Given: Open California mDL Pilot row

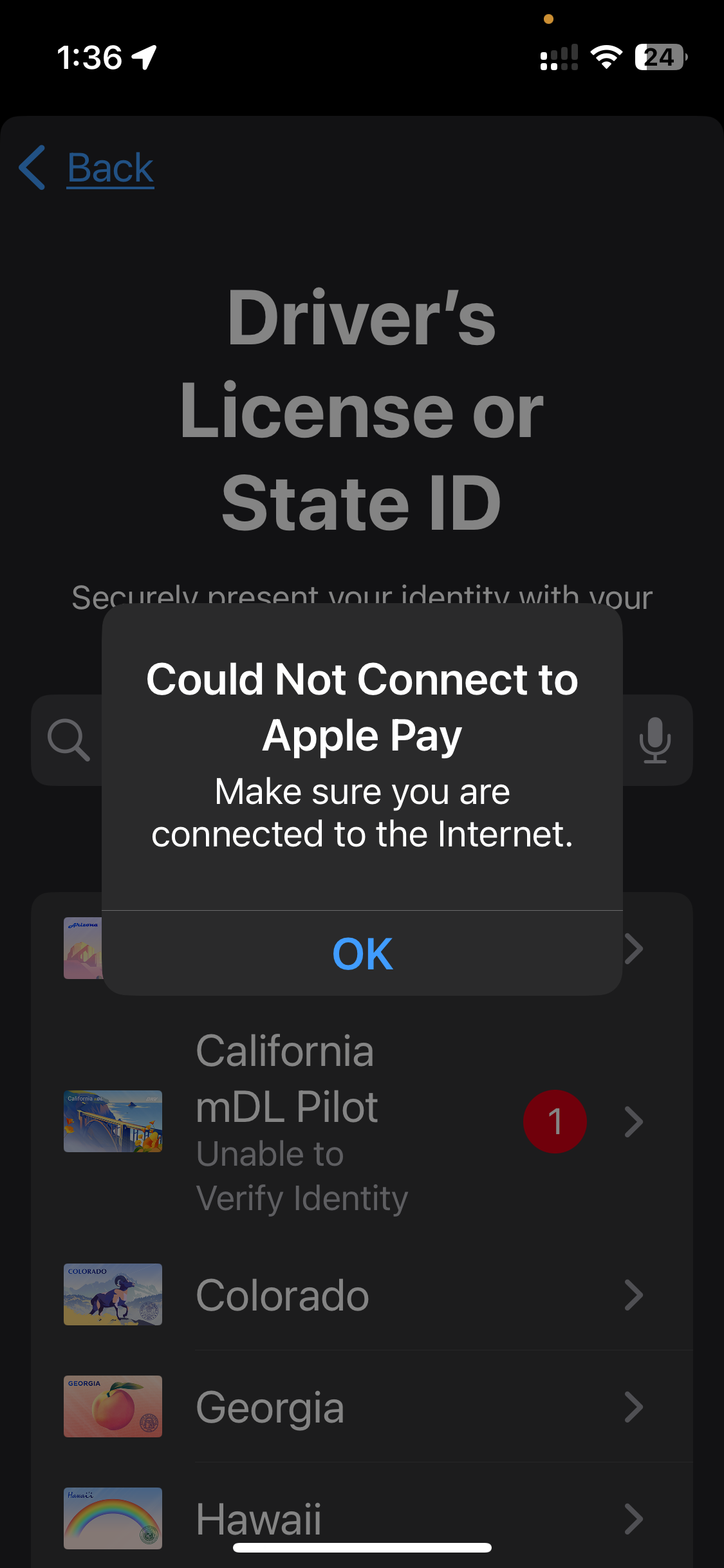Looking at the screenshot, I should click(x=360, y=1121).
